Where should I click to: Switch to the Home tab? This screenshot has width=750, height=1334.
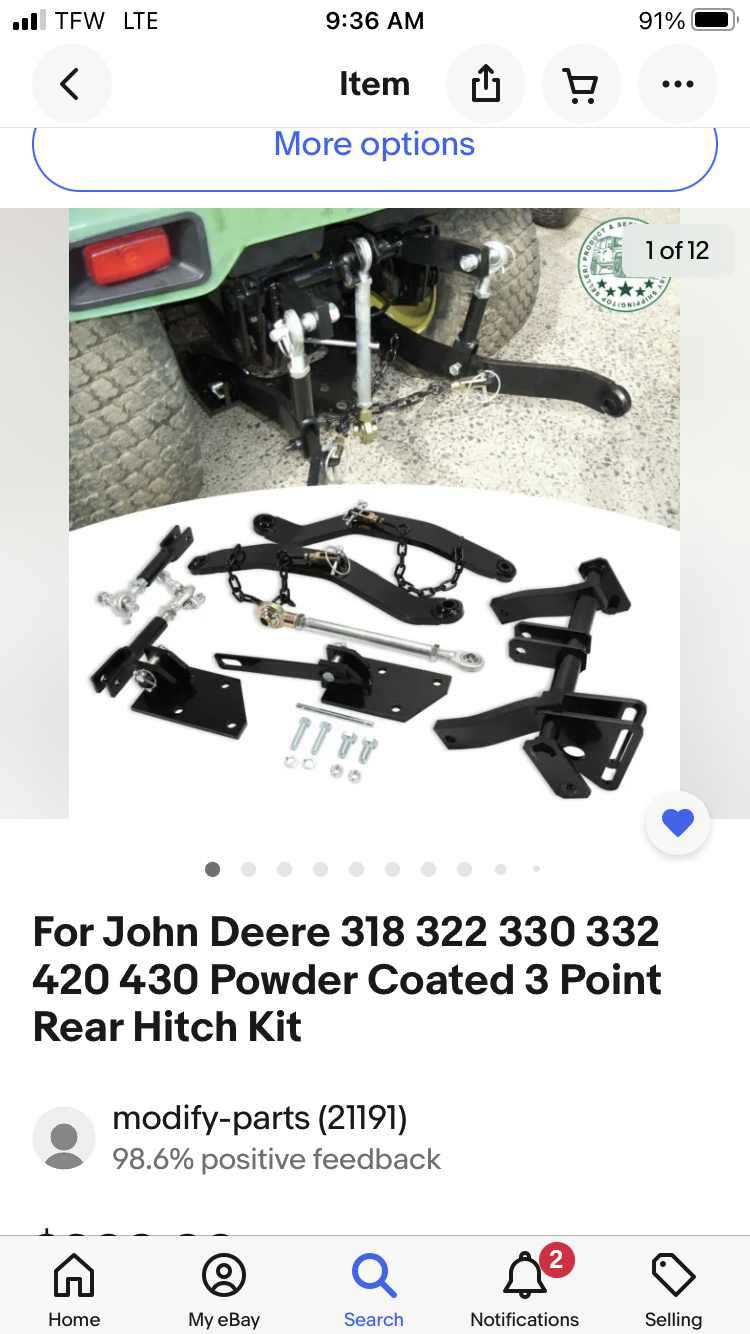coord(74,1290)
